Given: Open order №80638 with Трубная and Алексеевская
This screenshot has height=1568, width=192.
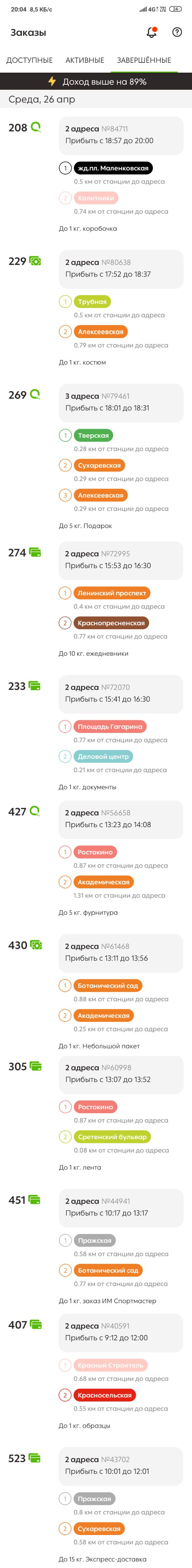Looking at the screenshot, I should pos(120,268).
